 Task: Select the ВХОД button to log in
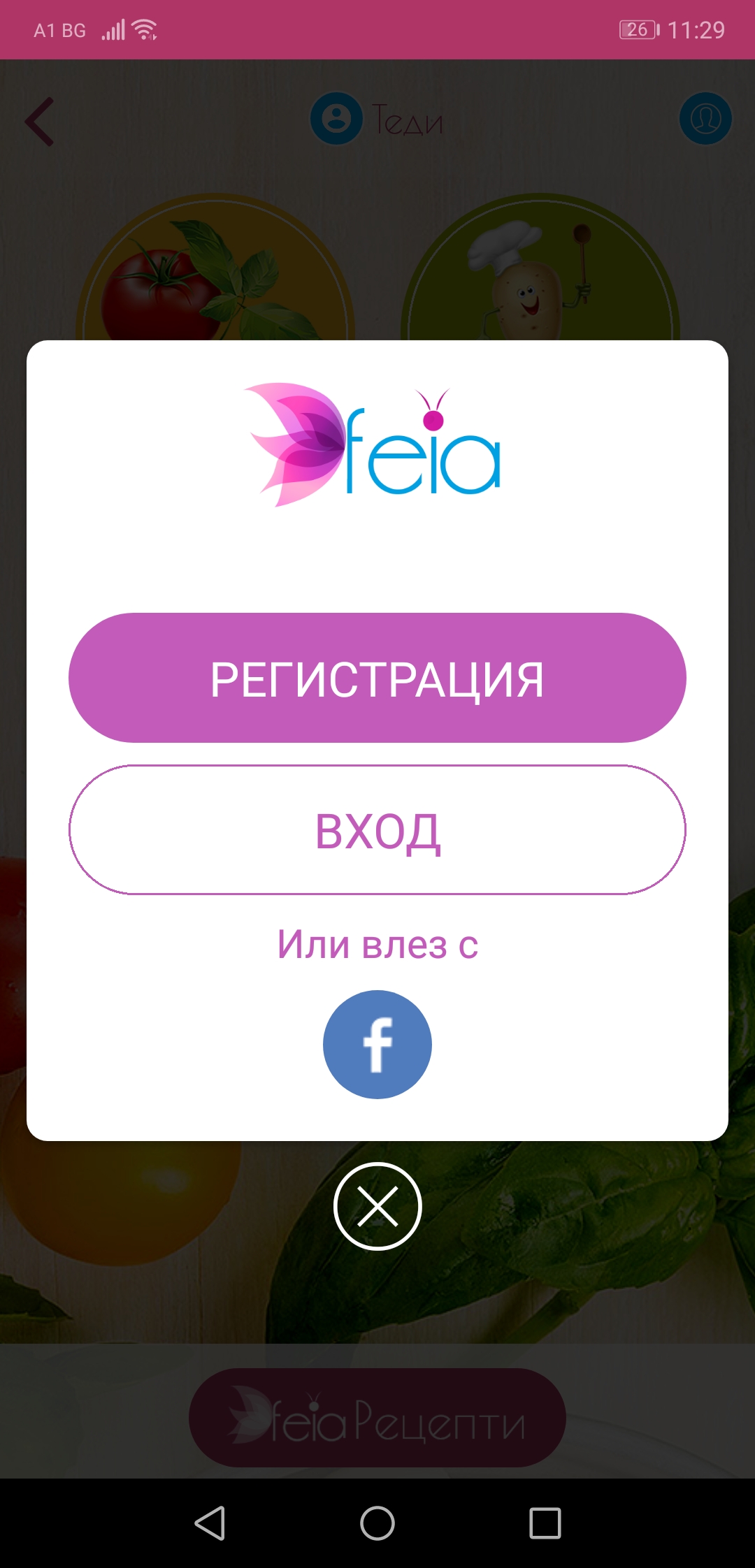pyautogui.click(x=377, y=829)
